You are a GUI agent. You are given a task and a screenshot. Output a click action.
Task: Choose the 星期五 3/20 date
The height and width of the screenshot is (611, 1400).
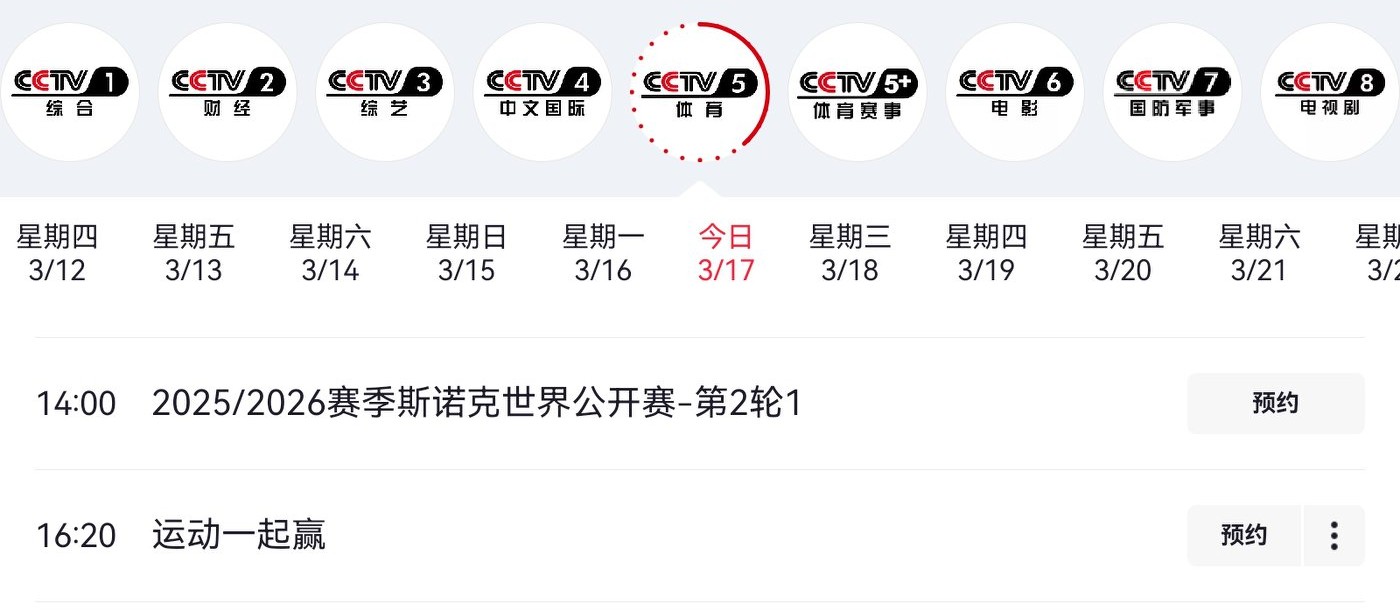(1122, 253)
